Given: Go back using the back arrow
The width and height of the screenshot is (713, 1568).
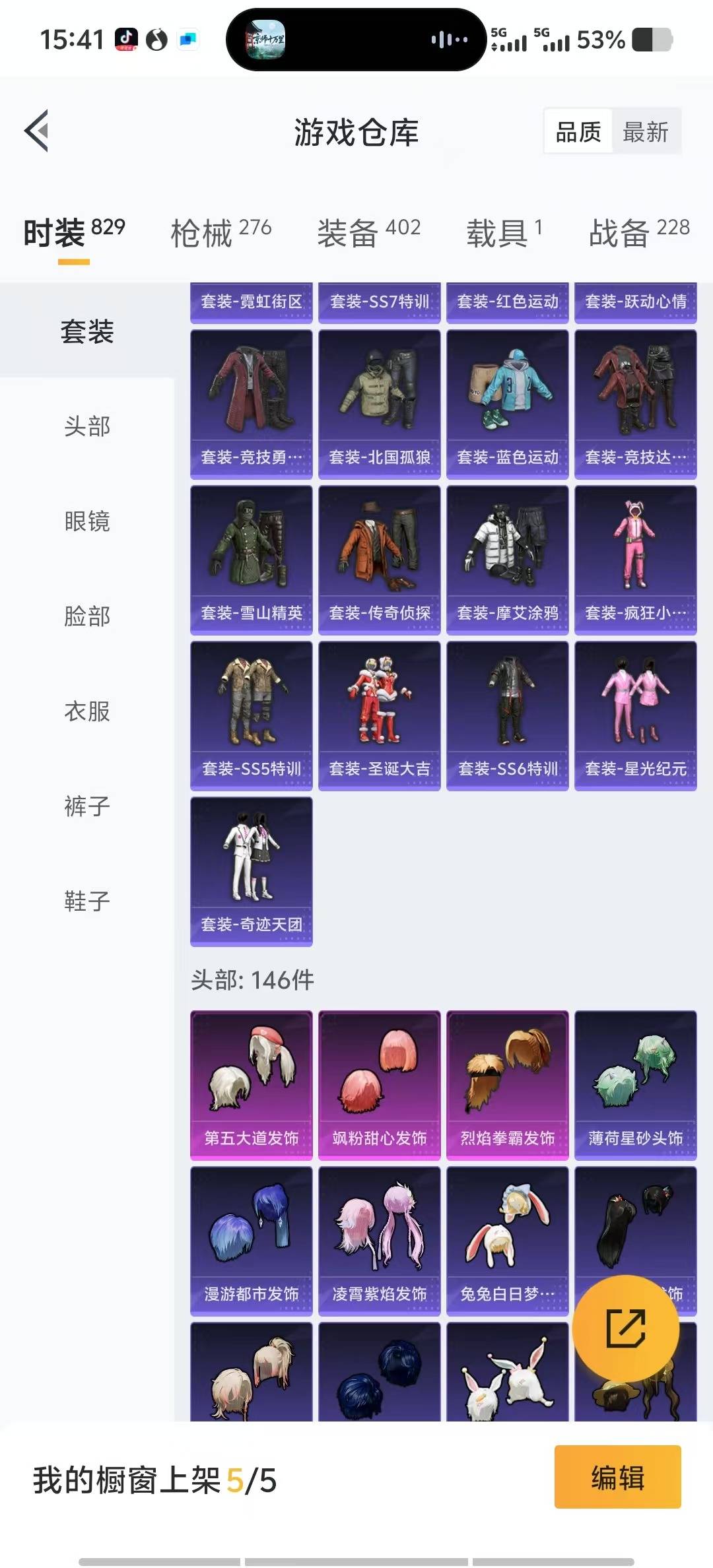Looking at the screenshot, I should coord(37,131).
